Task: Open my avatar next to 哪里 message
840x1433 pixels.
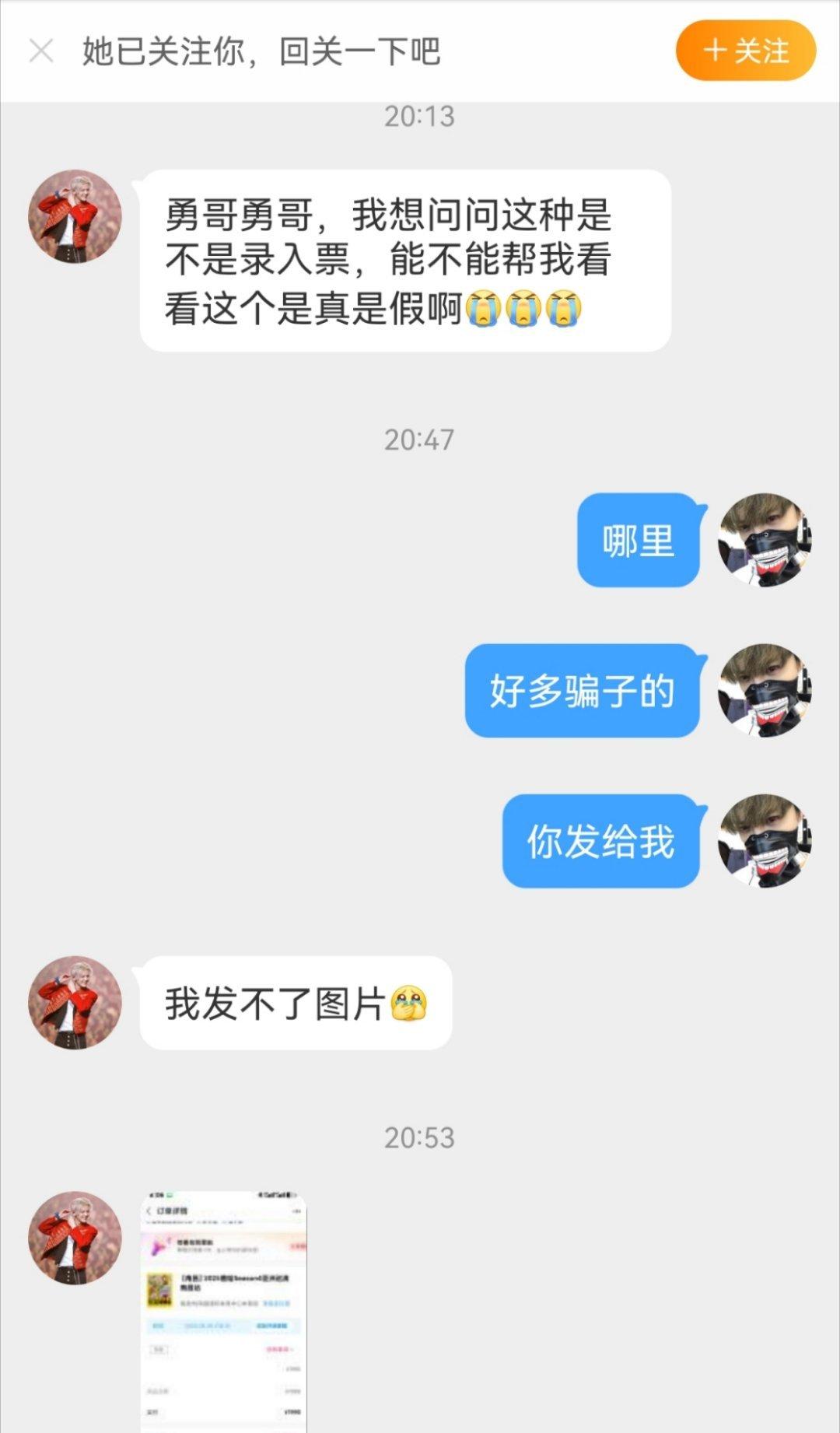Action: coord(764,539)
